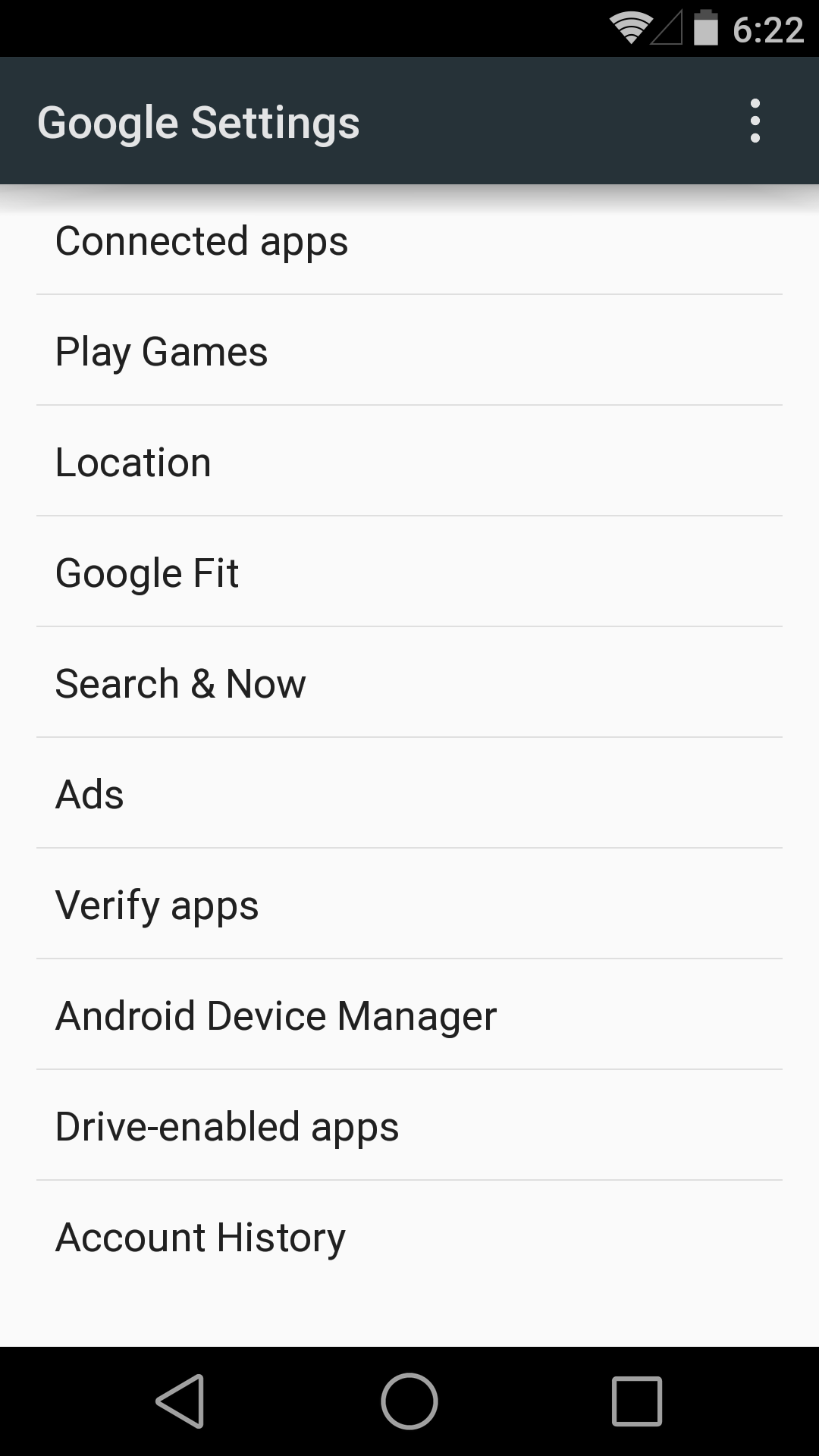Screen dimensions: 819x1456
Task: Select Google Fit
Action: click(409, 572)
